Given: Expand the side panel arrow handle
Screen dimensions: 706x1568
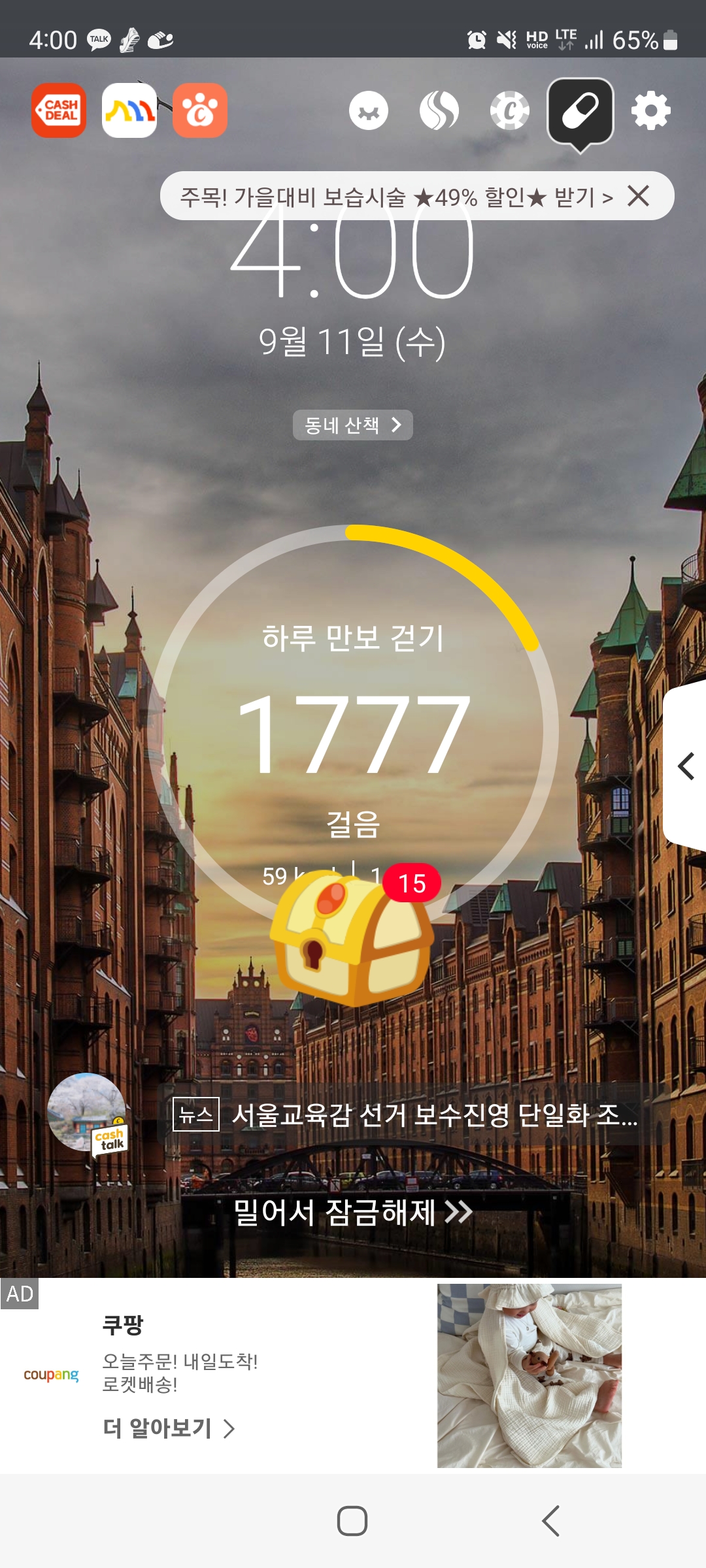Looking at the screenshot, I should pyautogui.click(x=686, y=766).
